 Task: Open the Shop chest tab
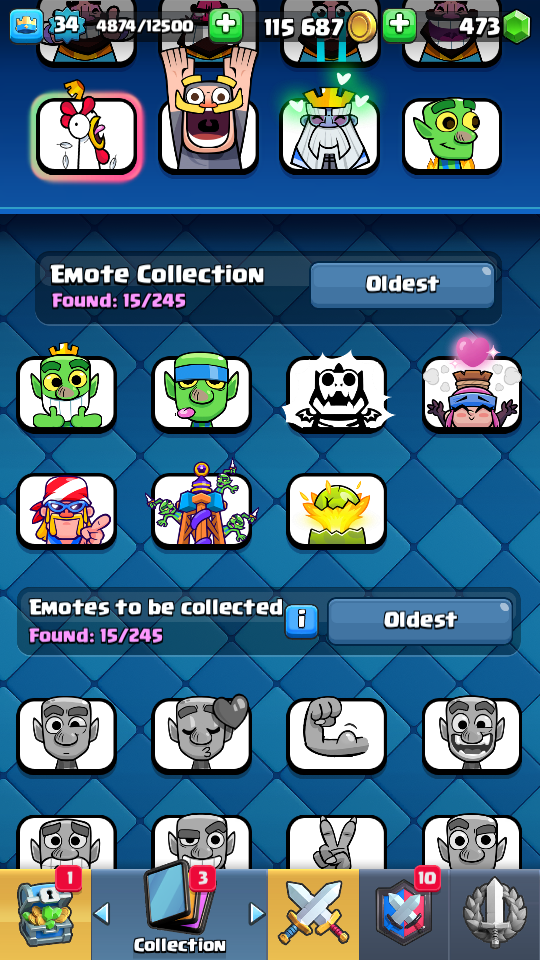45,914
